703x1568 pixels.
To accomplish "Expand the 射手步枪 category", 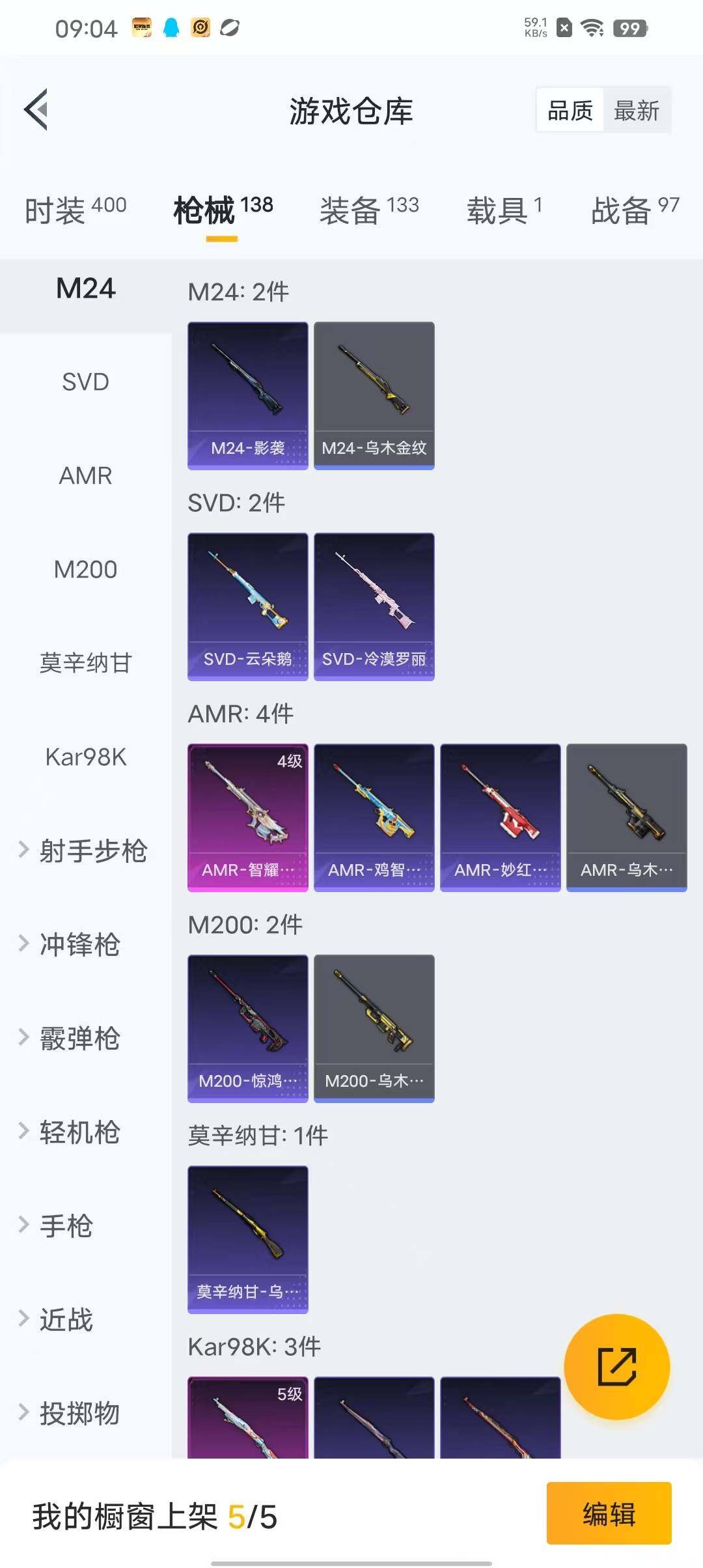I will [85, 850].
